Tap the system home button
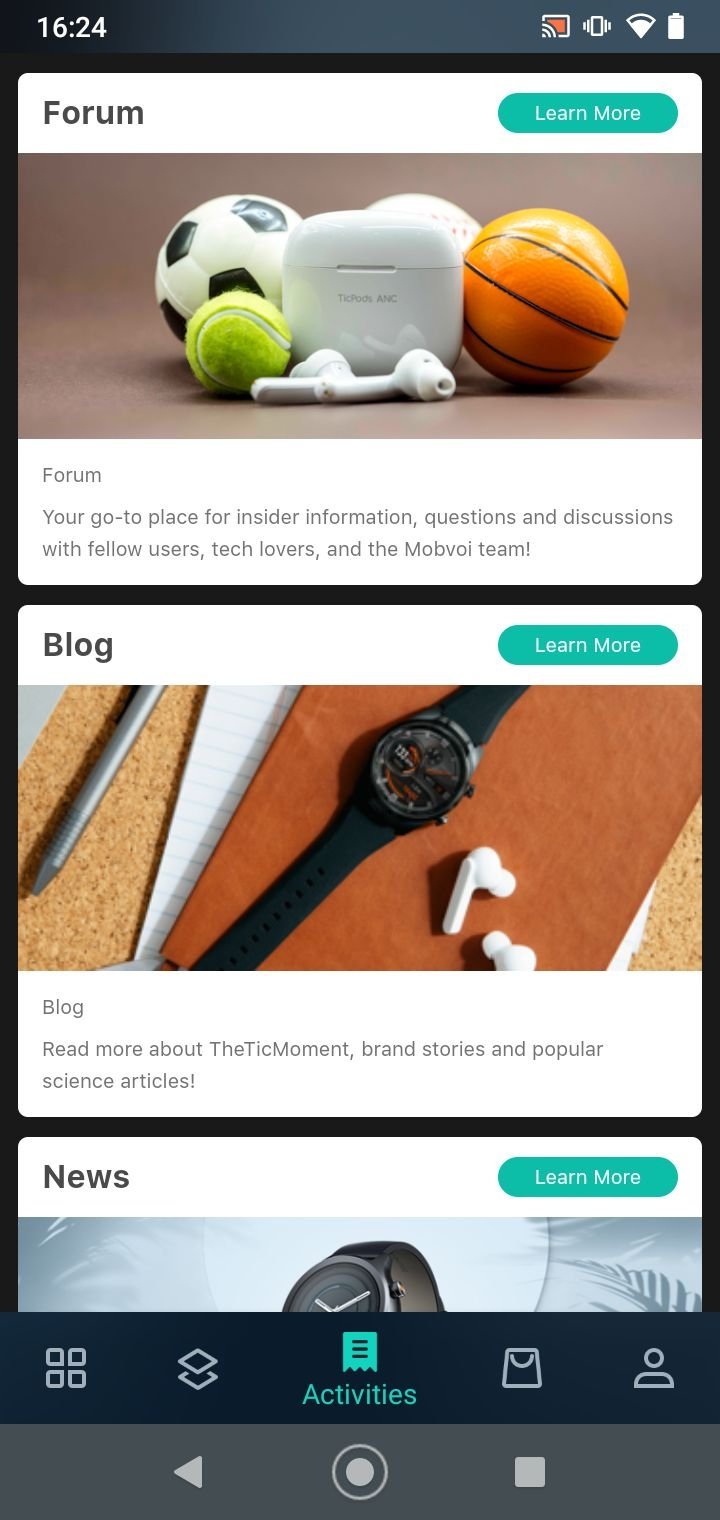 (360, 1472)
